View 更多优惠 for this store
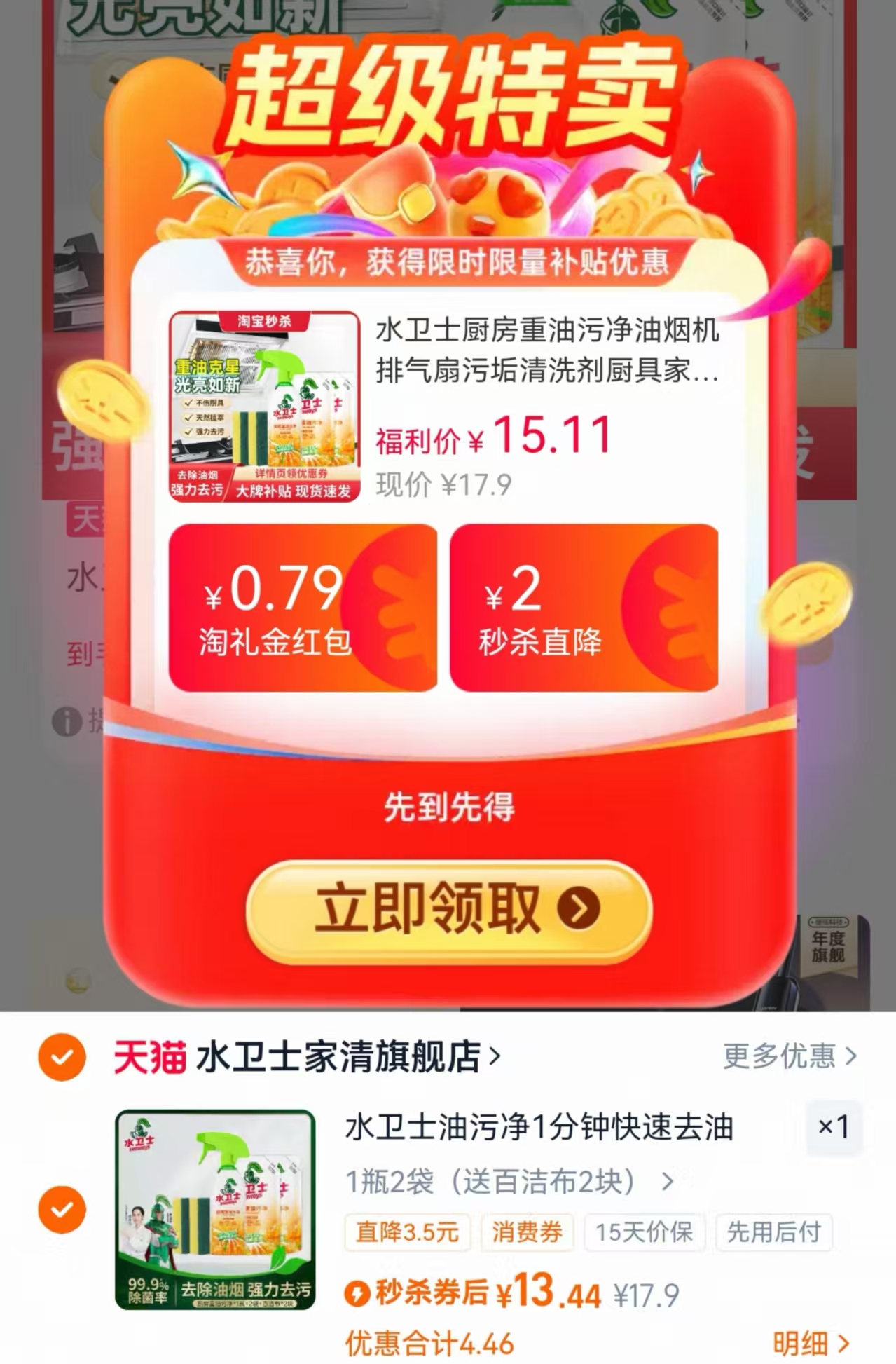Image resolution: width=896 pixels, height=1364 pixels. [x=790, y=1056]
